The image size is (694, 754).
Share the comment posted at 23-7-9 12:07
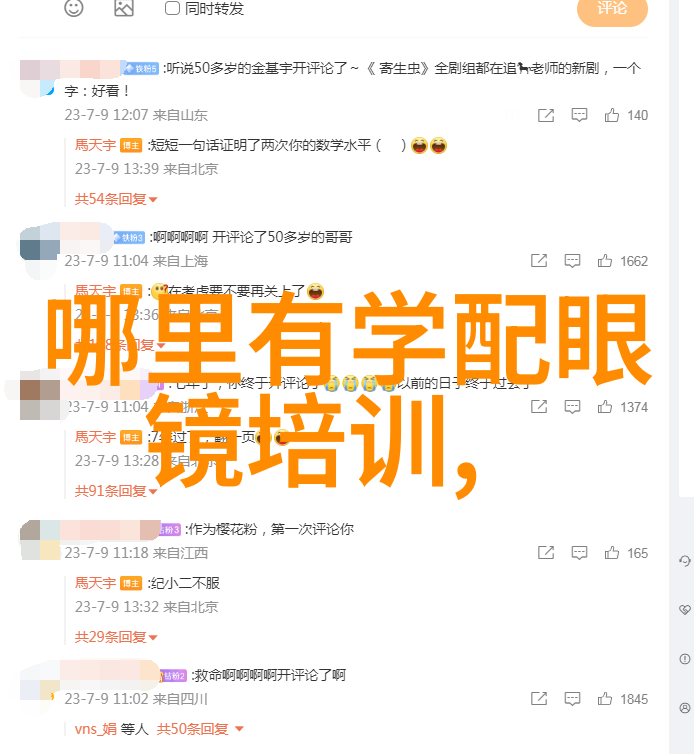[x=545, y=115]
